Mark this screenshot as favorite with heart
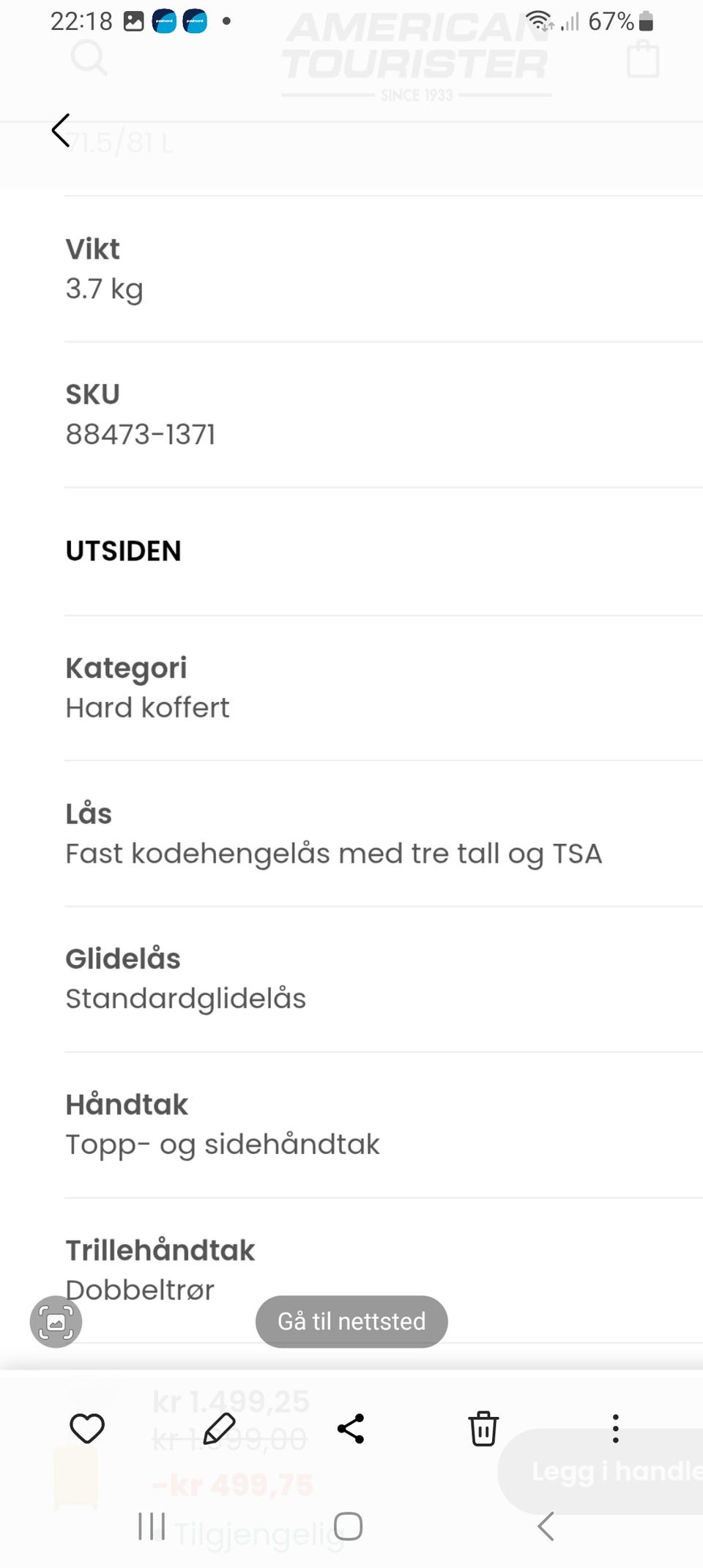 coord(87,1428)
